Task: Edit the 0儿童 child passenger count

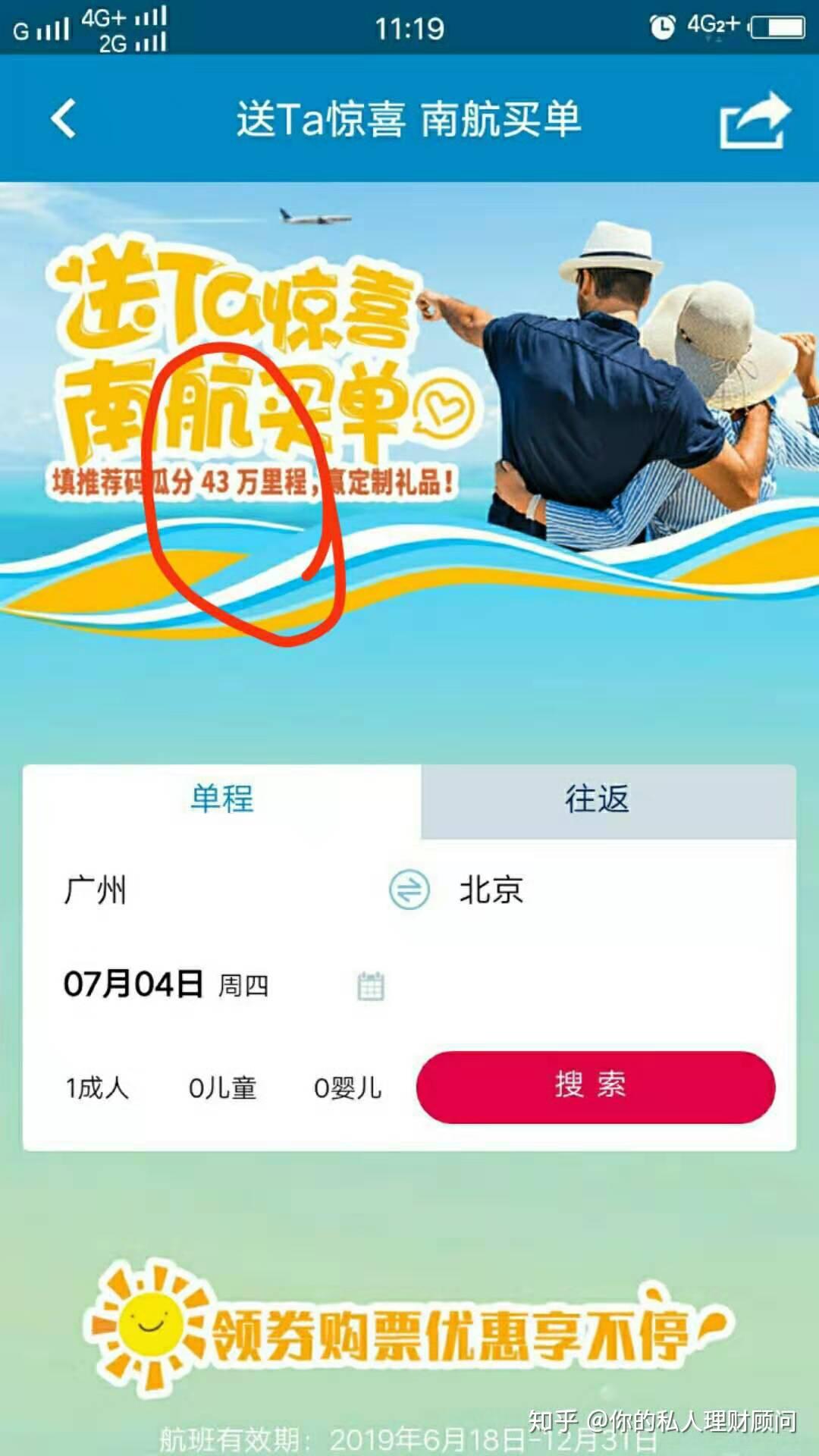Action: pyautogui.click(x=222, y=1088)
